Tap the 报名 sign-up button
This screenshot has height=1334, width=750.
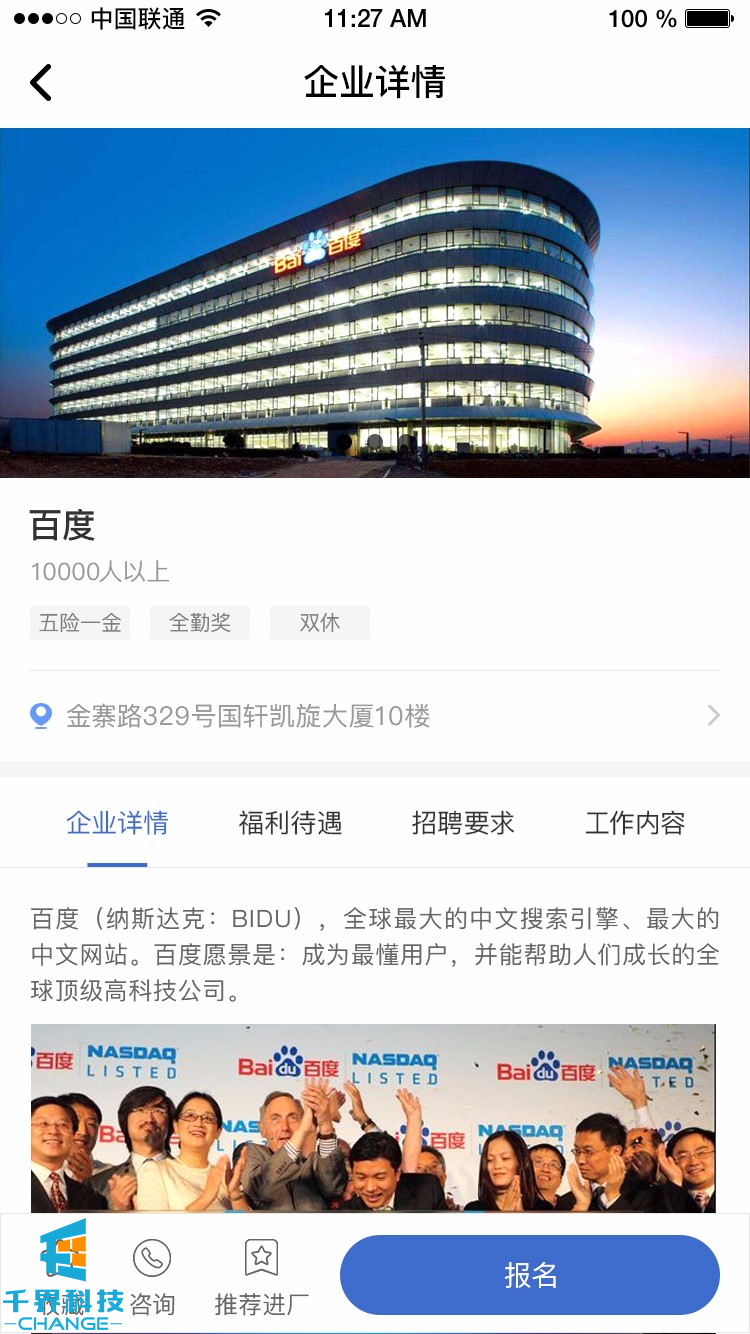pyautogui.click(x=530, y=1275)
